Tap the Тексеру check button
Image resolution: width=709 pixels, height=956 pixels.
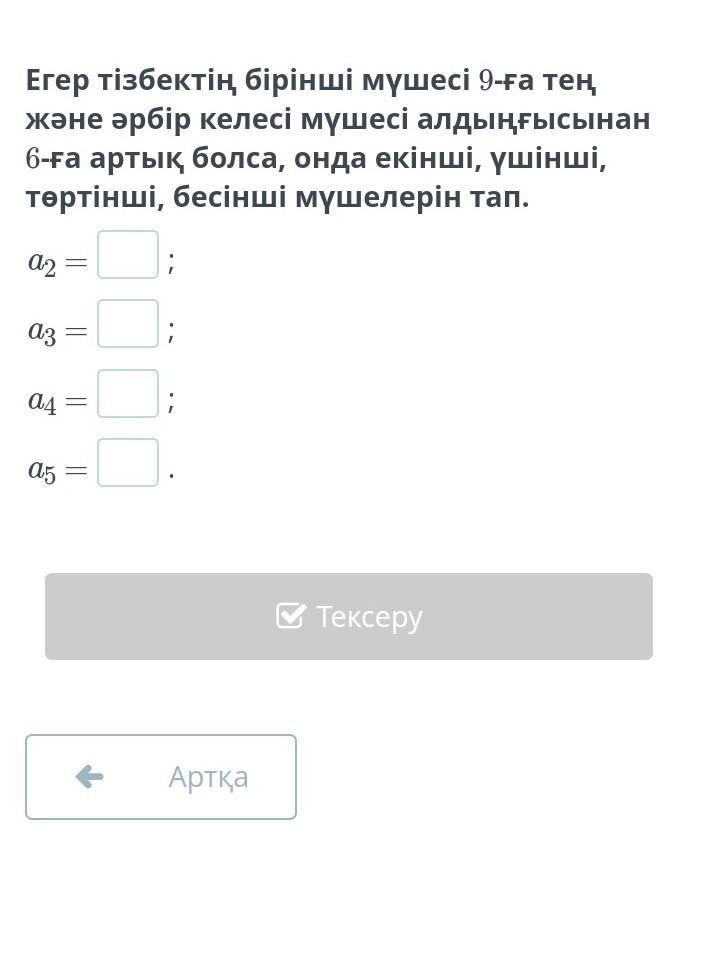click(x=349, y=616)
